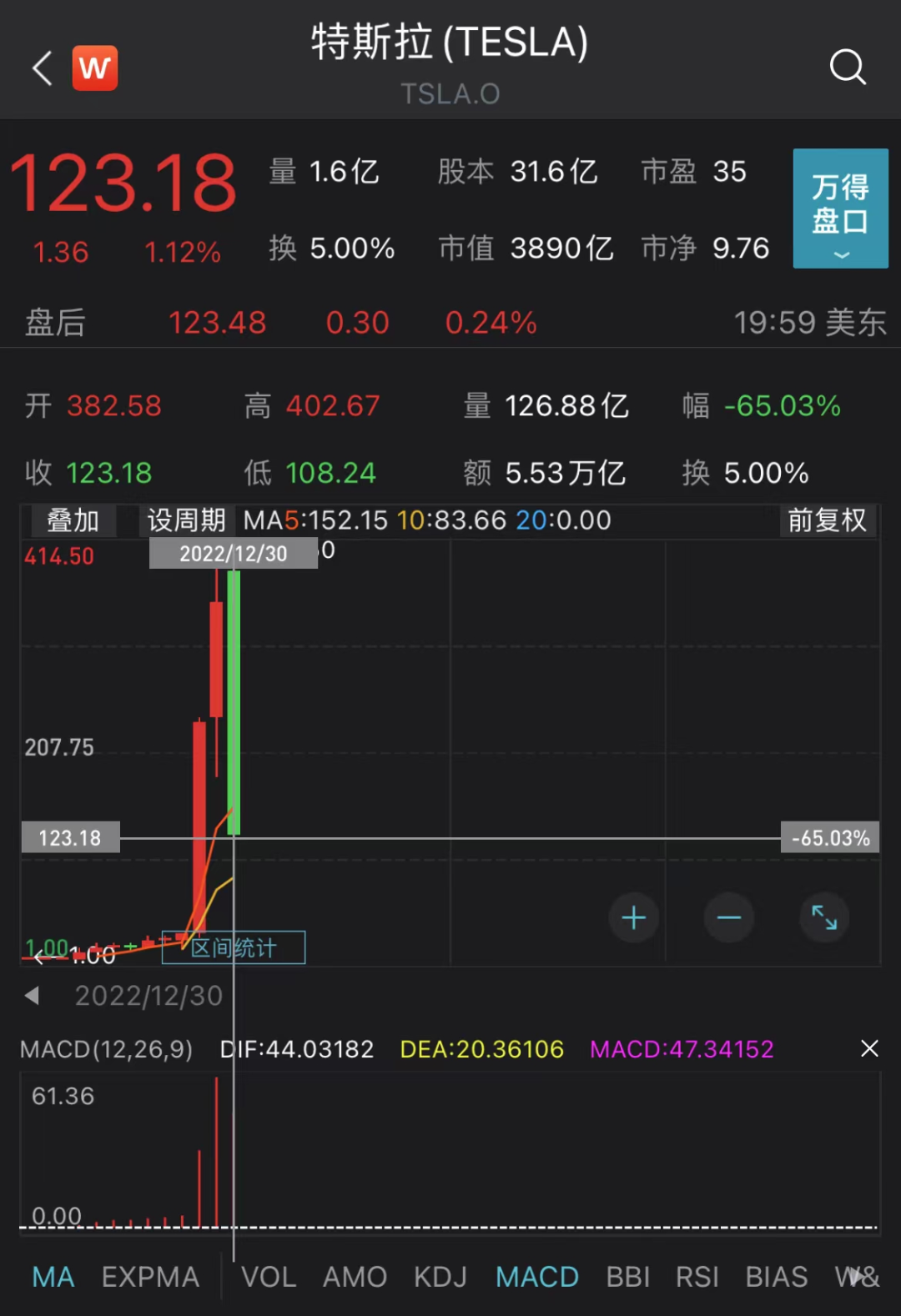This screenshot has width=901, height=1316.
Task: Close the MACD indicator panel
Action: [869, 1048]
